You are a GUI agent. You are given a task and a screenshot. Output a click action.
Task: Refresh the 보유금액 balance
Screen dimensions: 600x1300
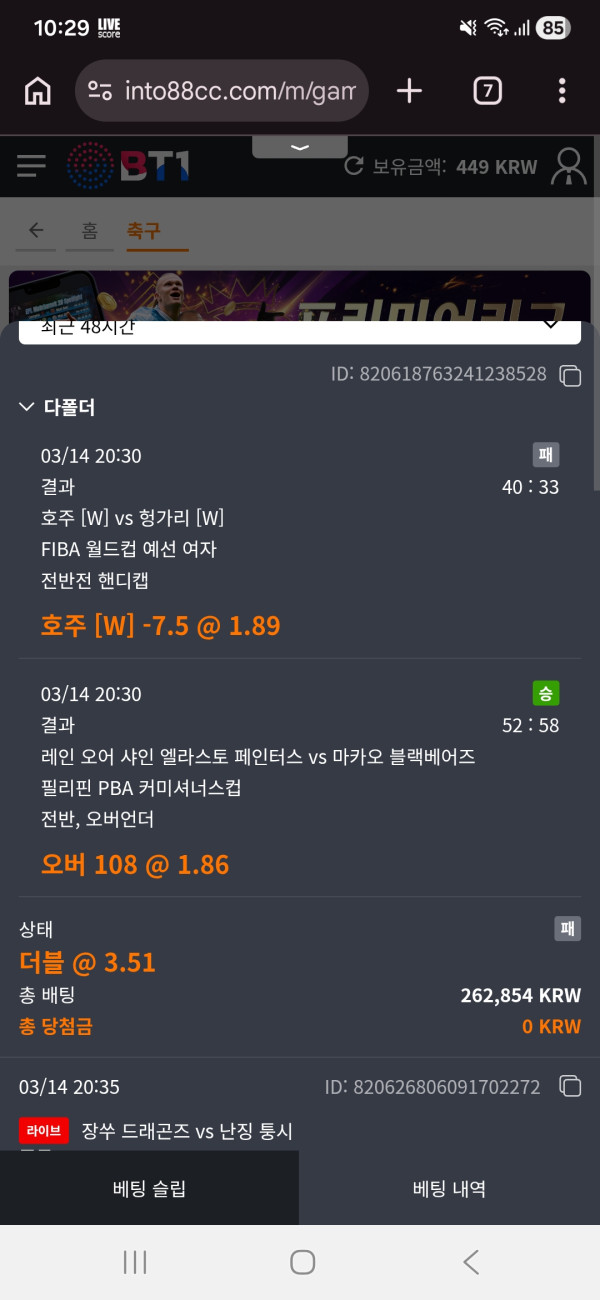pyautogui.click(x=353, y=166)
